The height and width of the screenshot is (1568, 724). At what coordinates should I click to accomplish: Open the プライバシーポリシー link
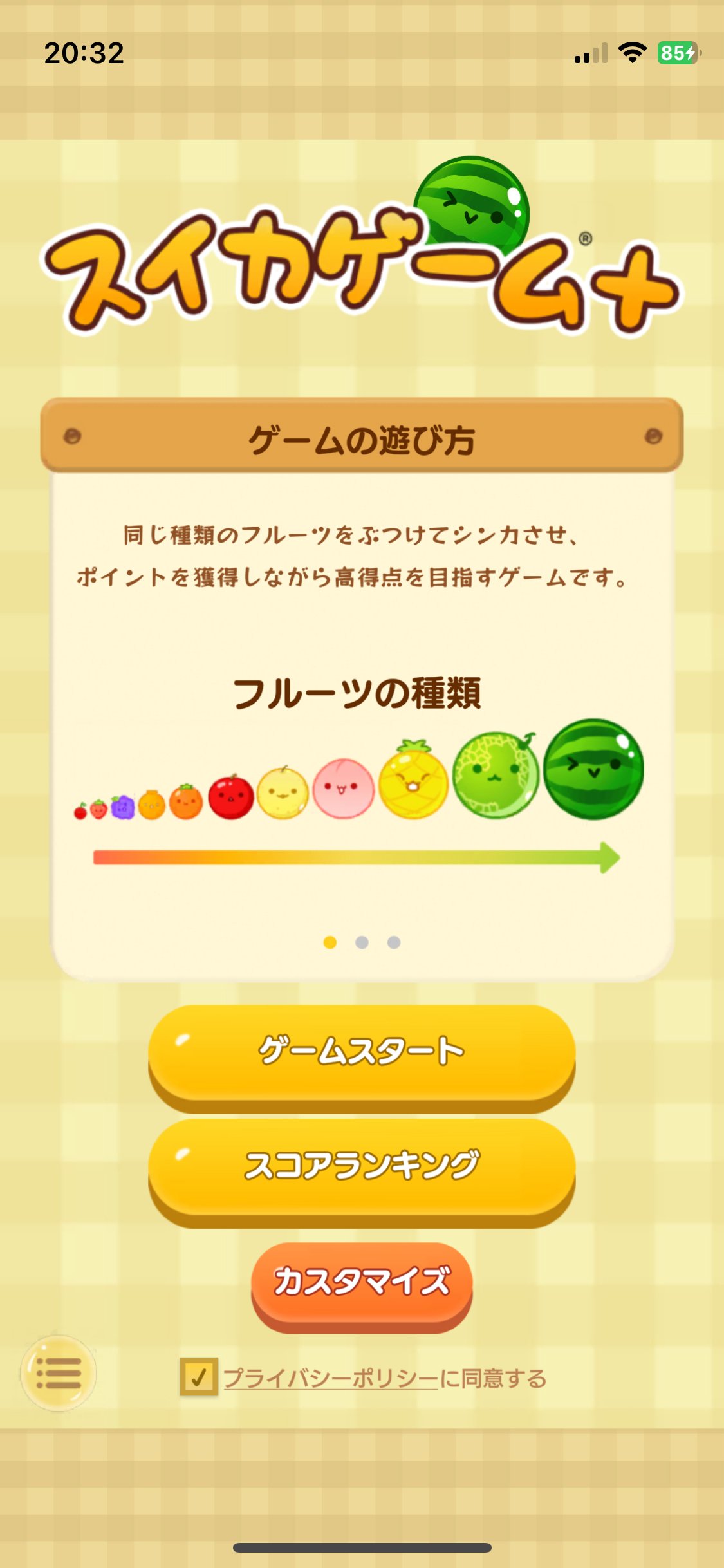tap(330, 1379)
